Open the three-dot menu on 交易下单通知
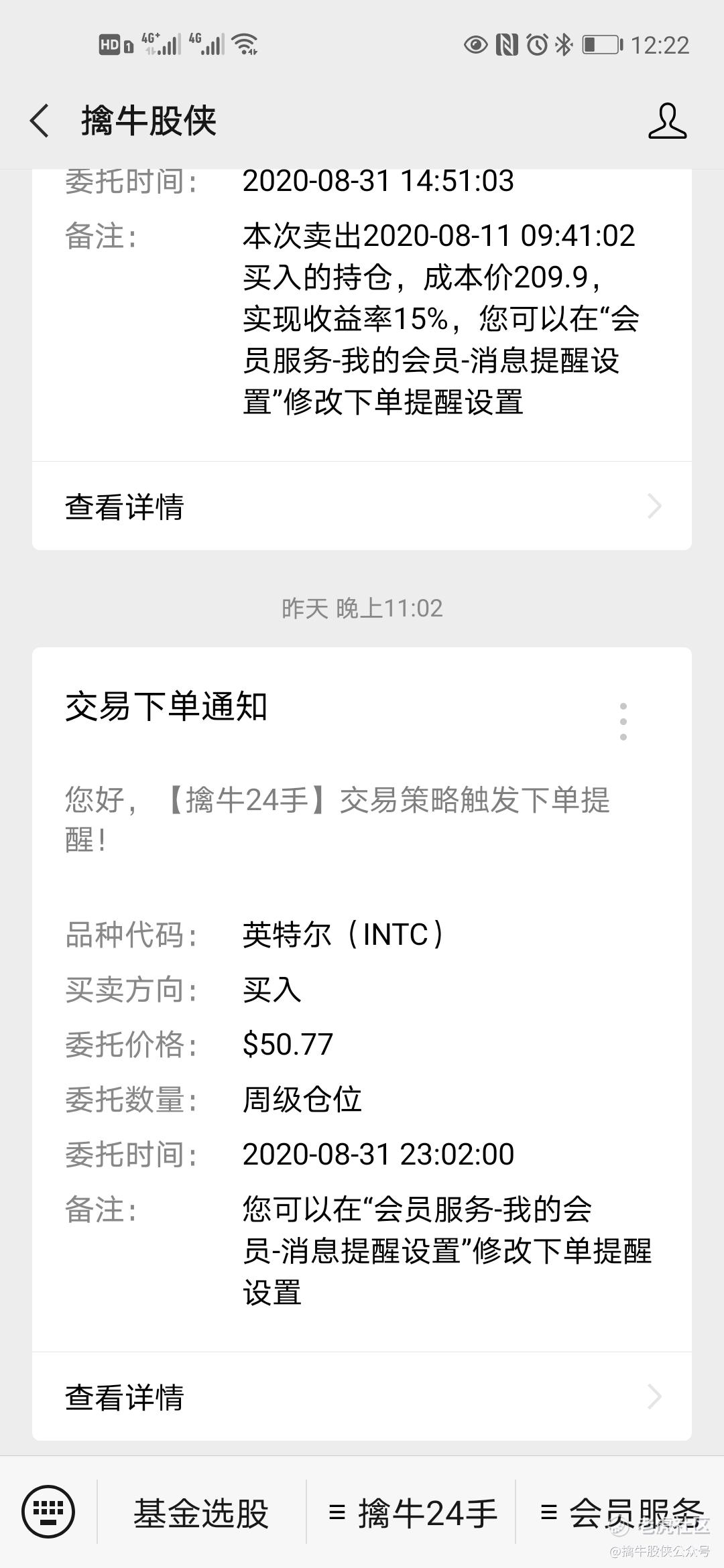Screen dimensions: 724x1568 click(623, 722)
